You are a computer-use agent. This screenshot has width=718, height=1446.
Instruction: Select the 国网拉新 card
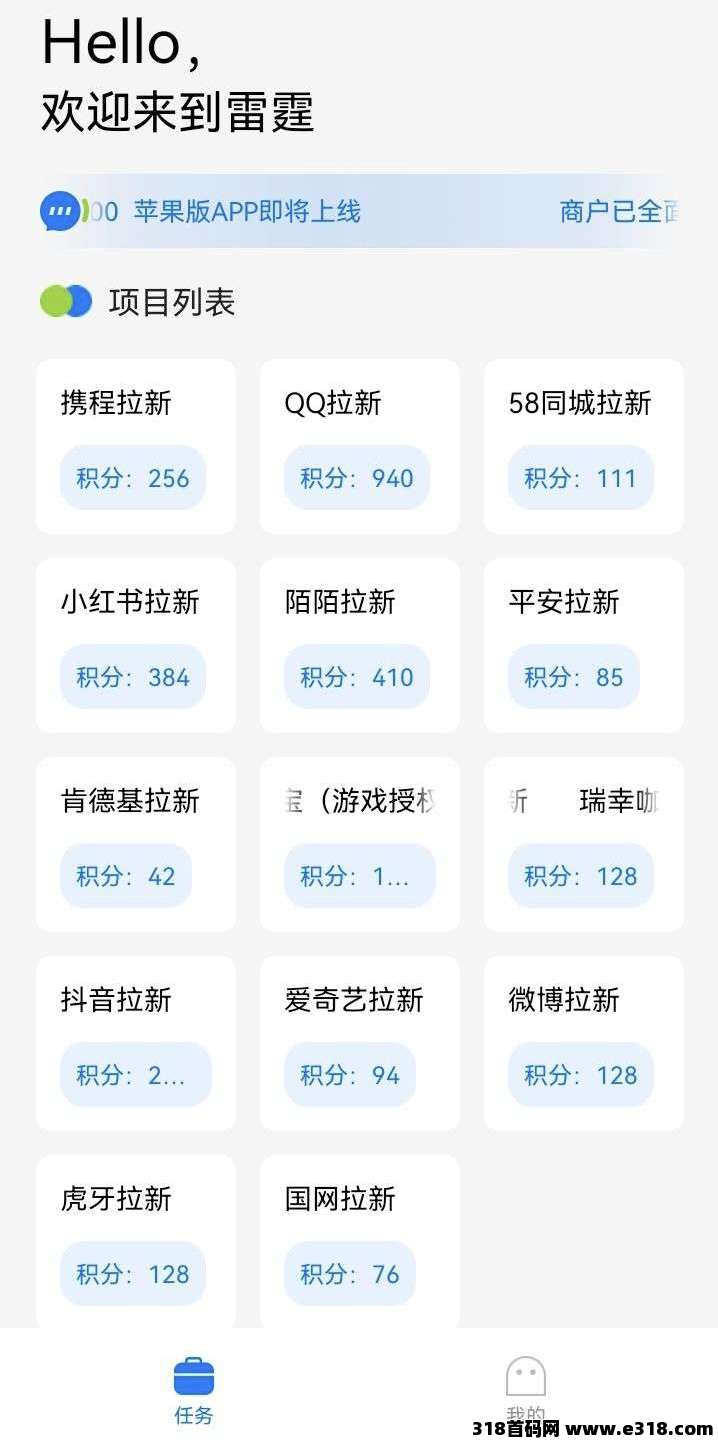point(360,1242)
